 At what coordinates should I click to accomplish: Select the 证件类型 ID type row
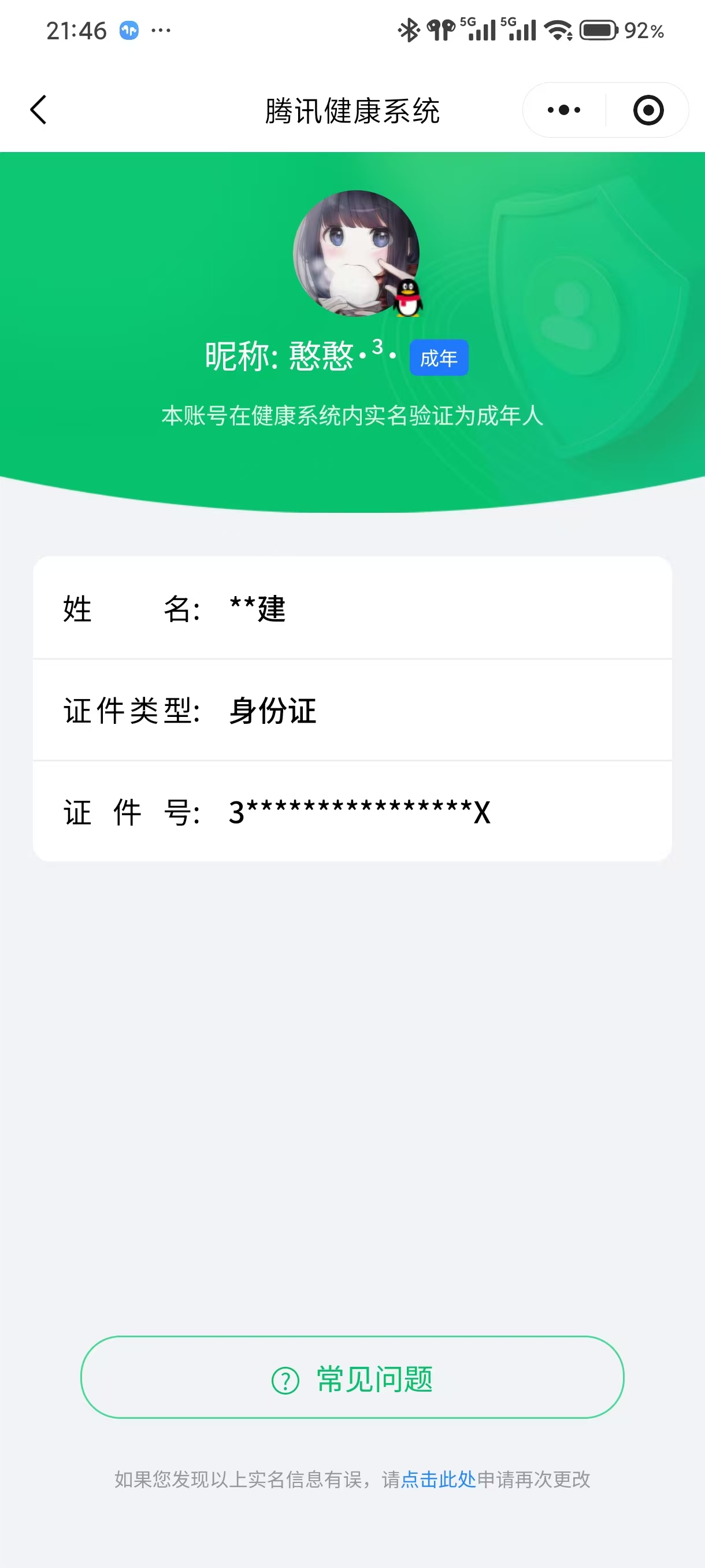(352, 711)
